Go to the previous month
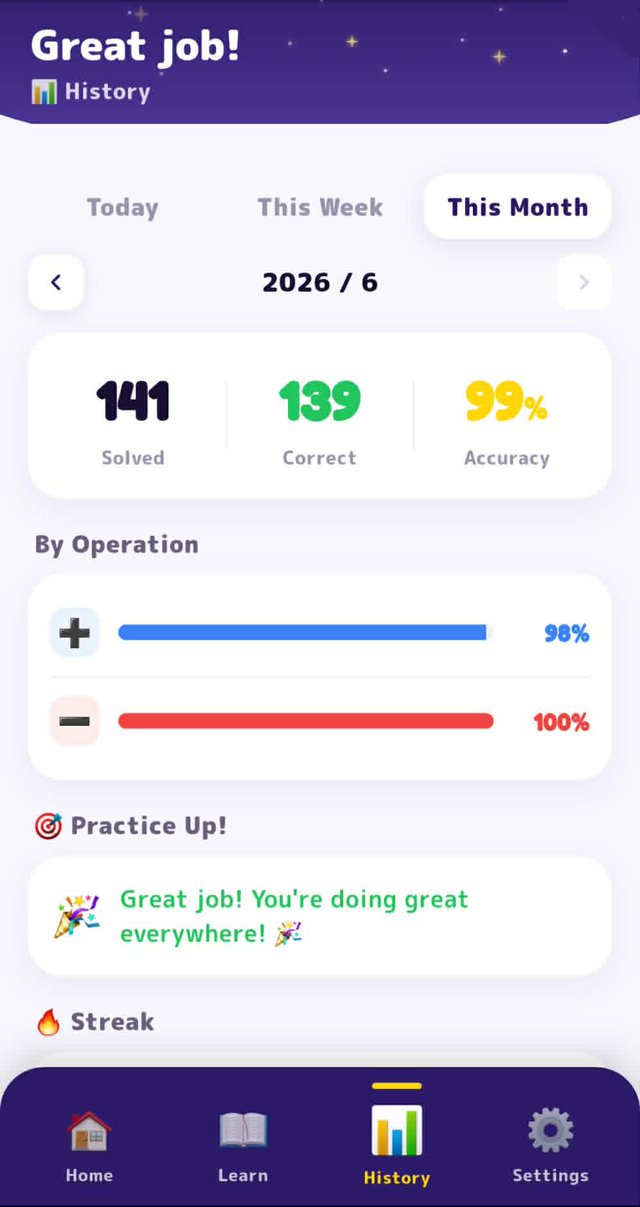 56,282
